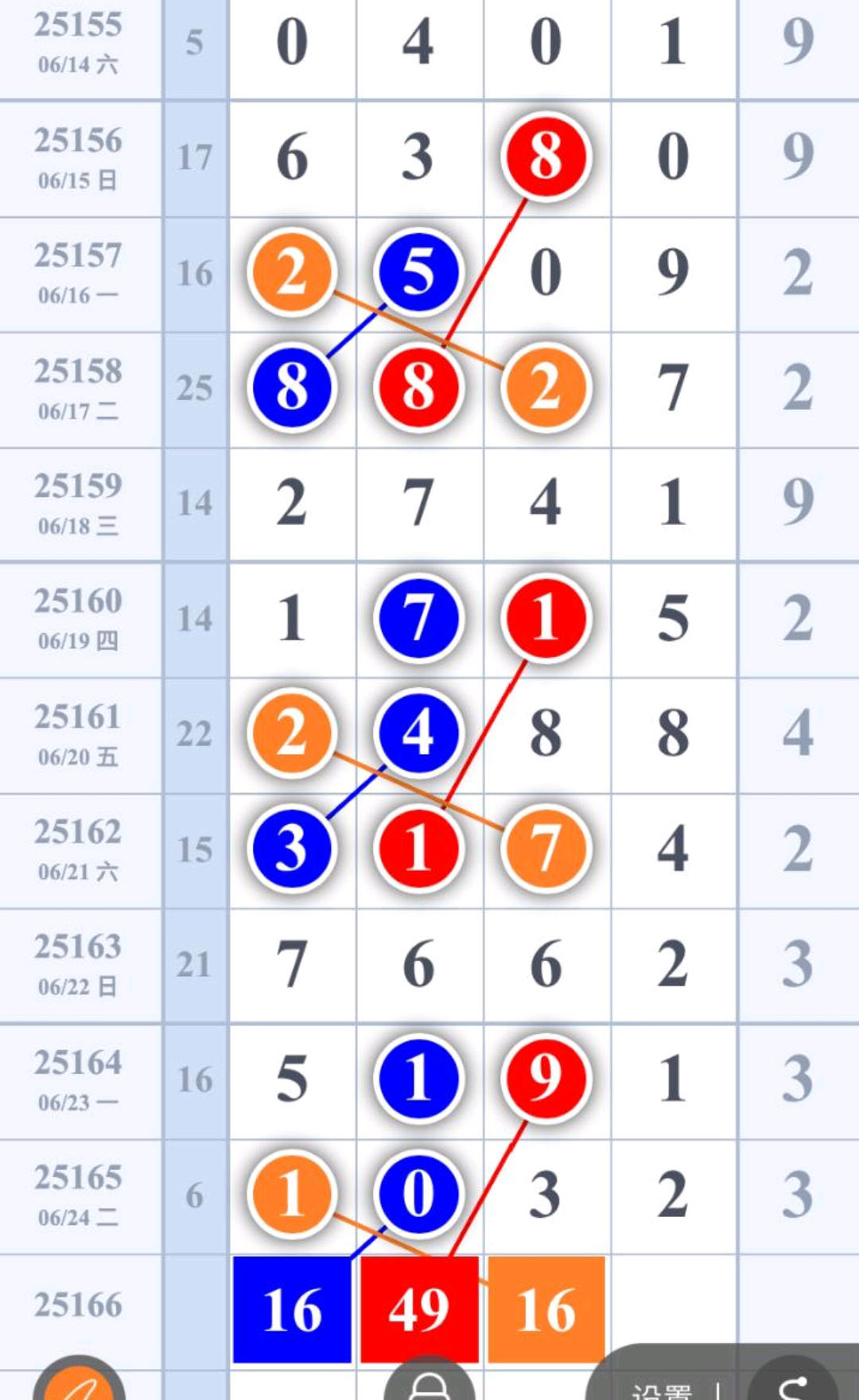
Task: Tap the round icon beside 设置
Action: (792, 1381)
